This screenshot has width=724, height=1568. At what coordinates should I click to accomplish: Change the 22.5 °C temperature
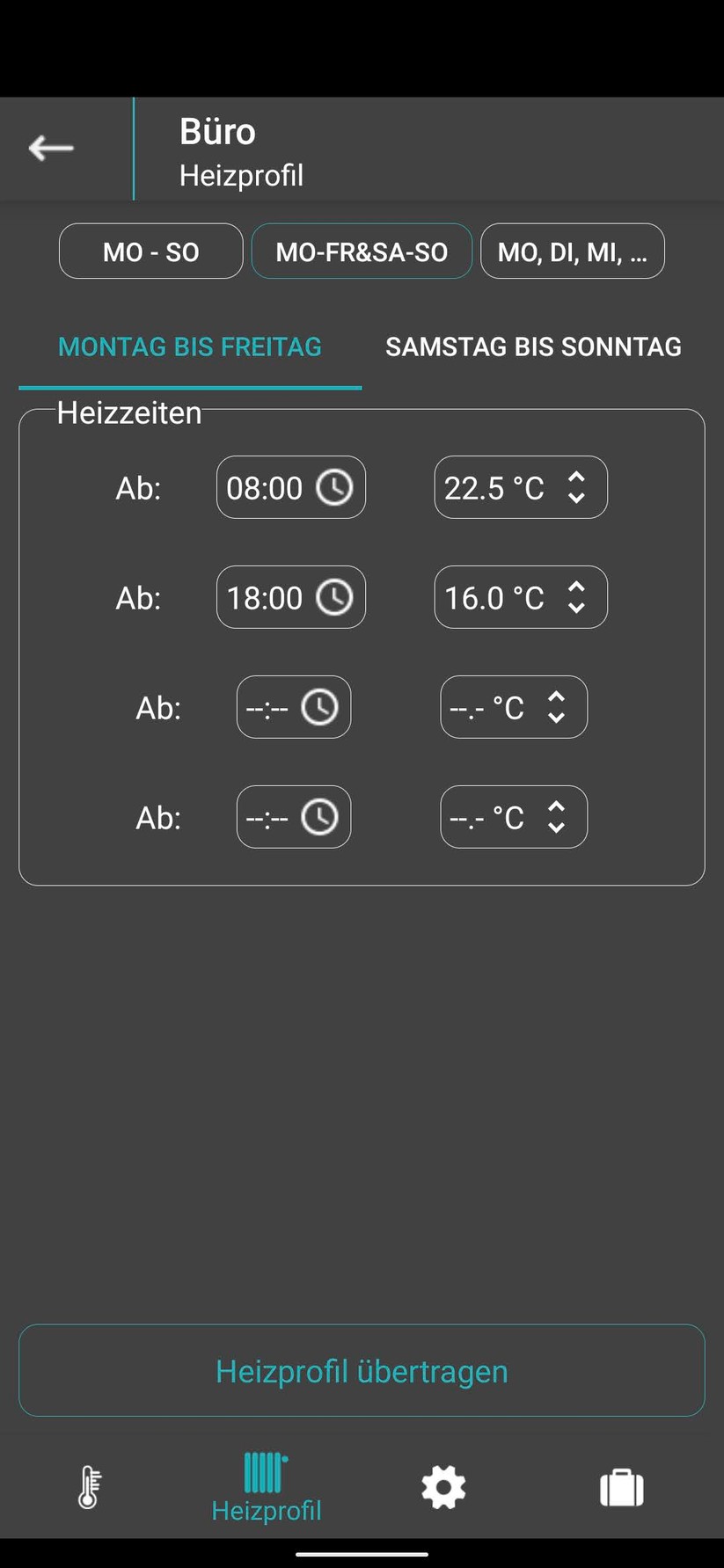pyautogui.click(x=520, y=487)
